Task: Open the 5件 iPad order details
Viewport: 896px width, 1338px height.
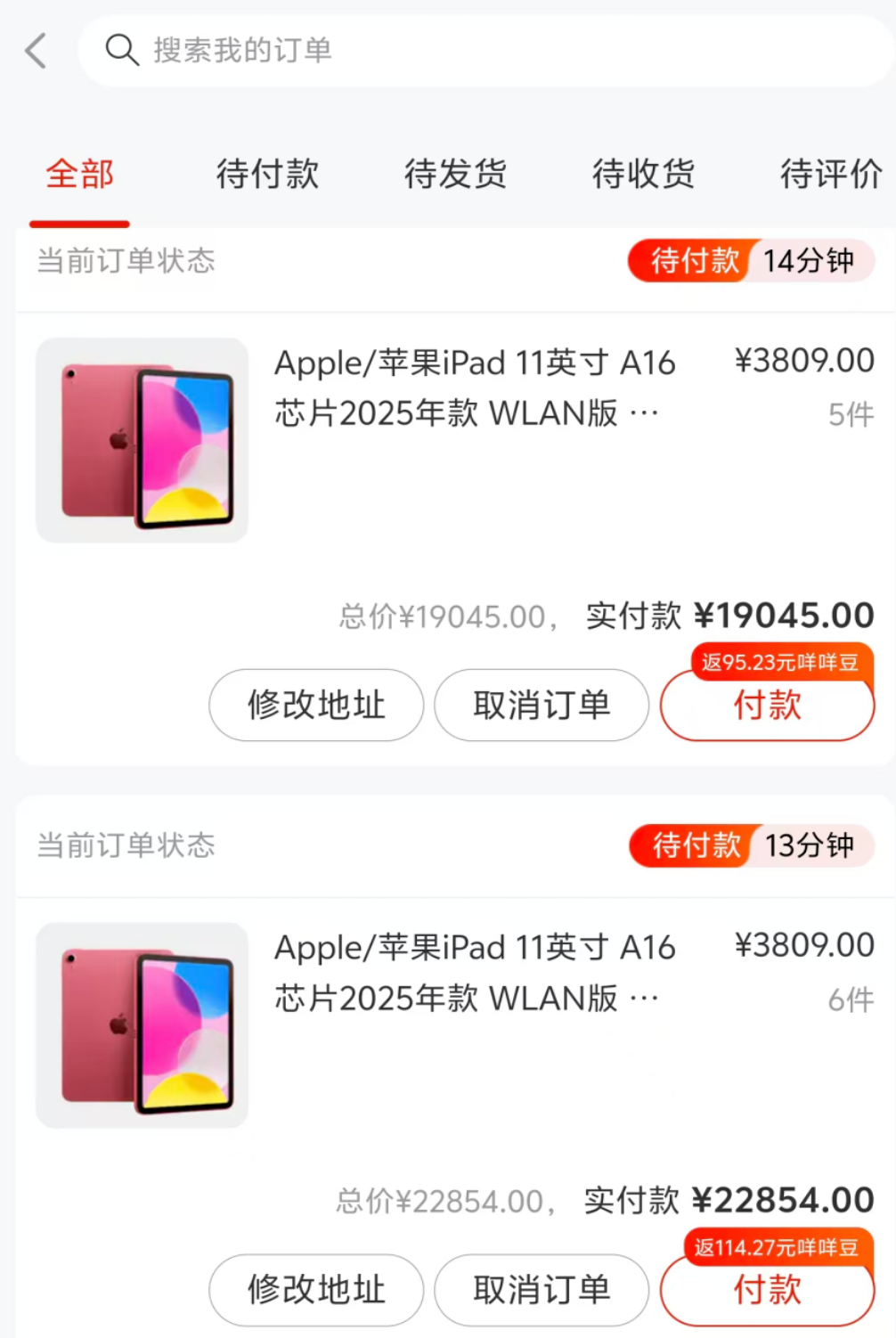Action: (x=474, y=388)
